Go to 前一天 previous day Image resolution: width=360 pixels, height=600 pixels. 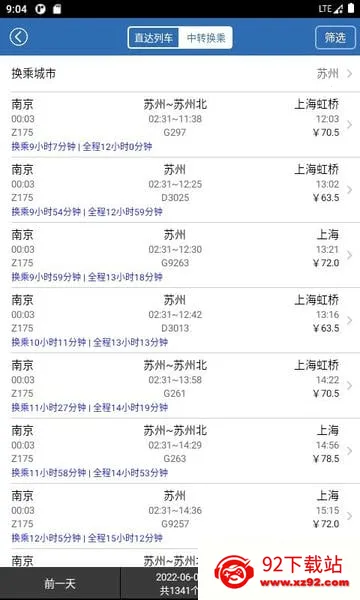pos(60,584)
